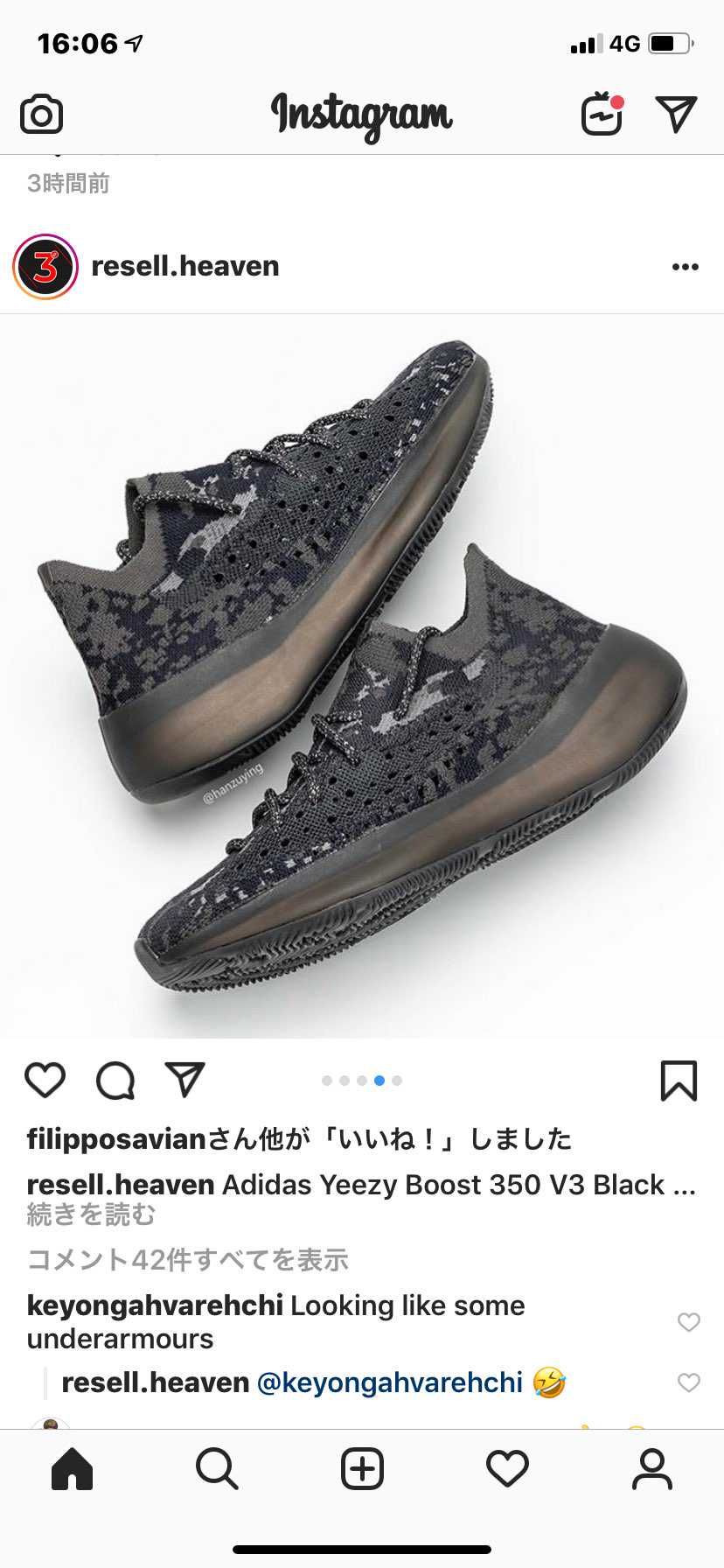Viewport: 724px width, 1568px height.
Task: Switch to the Search tab
Action: (x=217, y=1468)
